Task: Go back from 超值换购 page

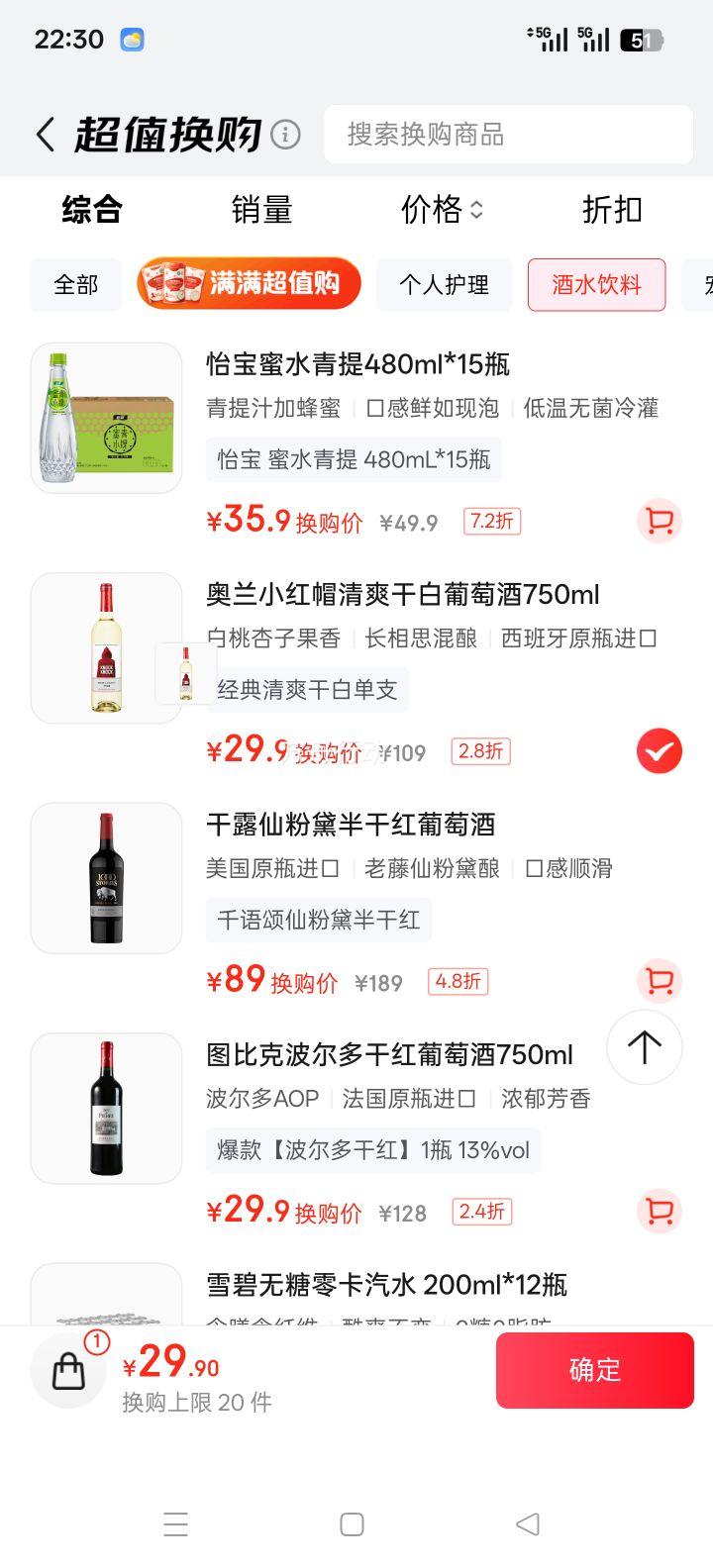Action: 45,135
